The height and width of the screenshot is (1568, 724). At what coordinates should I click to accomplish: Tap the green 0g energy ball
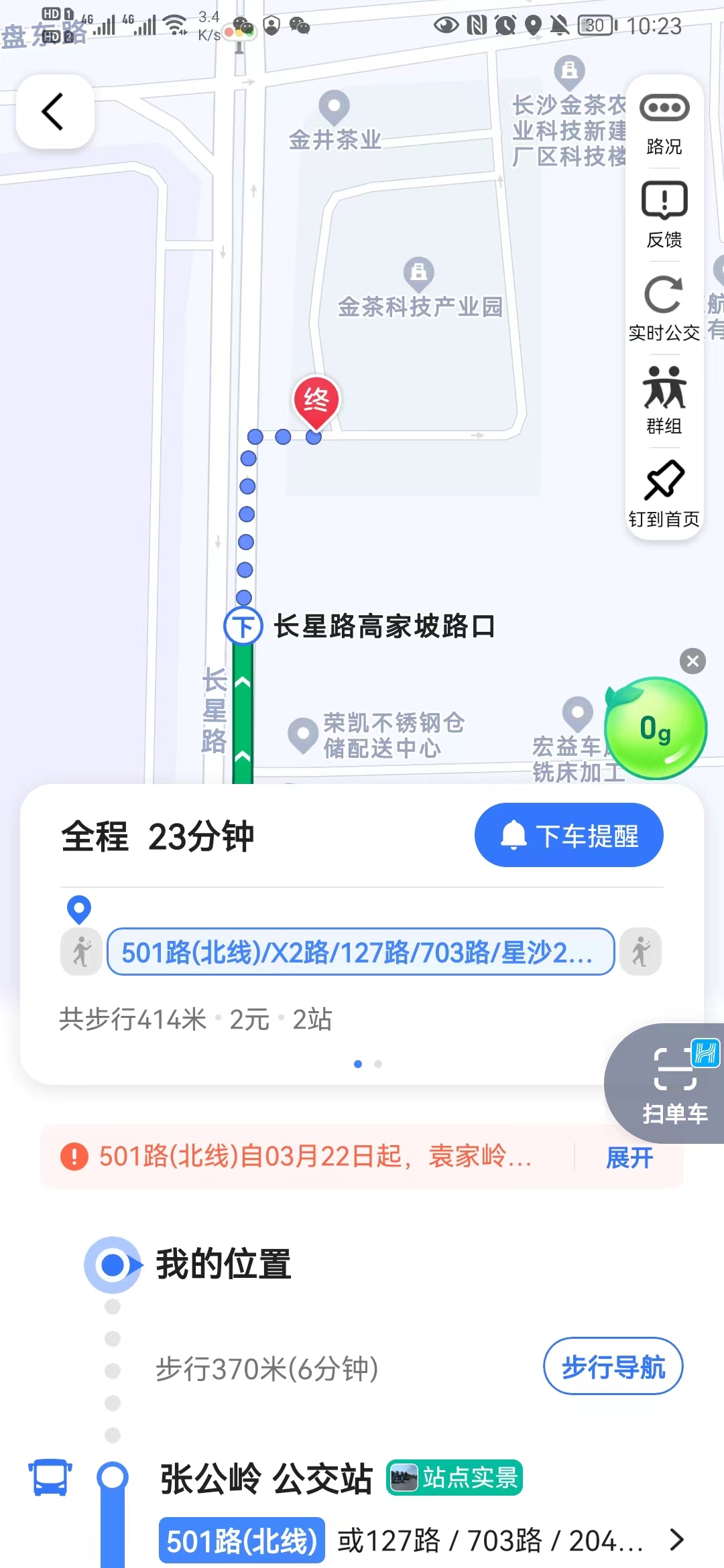click(656, 729)
